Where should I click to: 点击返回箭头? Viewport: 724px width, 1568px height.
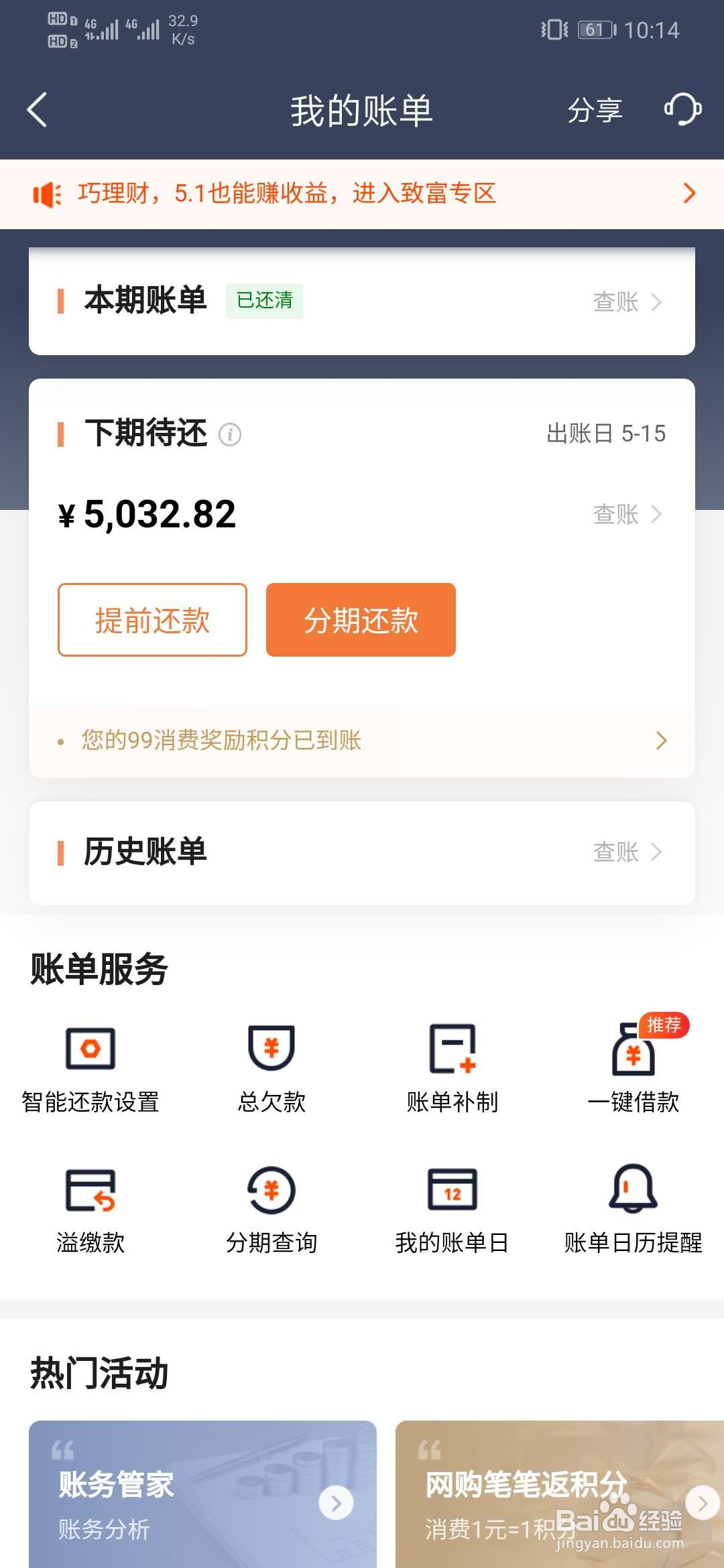click(37, 109)
